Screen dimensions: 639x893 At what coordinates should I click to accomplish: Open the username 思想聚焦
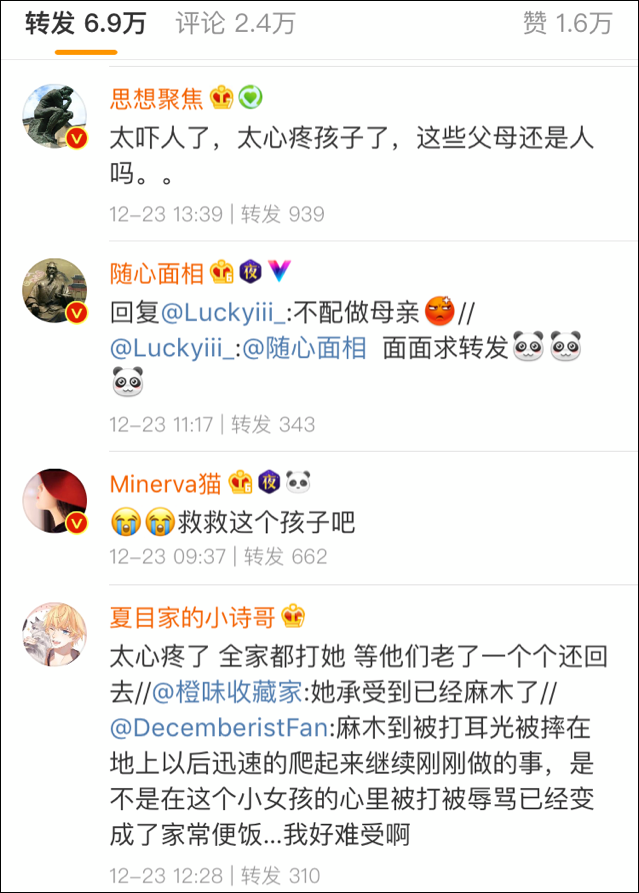pyautogui.click(x=156, y=98)
